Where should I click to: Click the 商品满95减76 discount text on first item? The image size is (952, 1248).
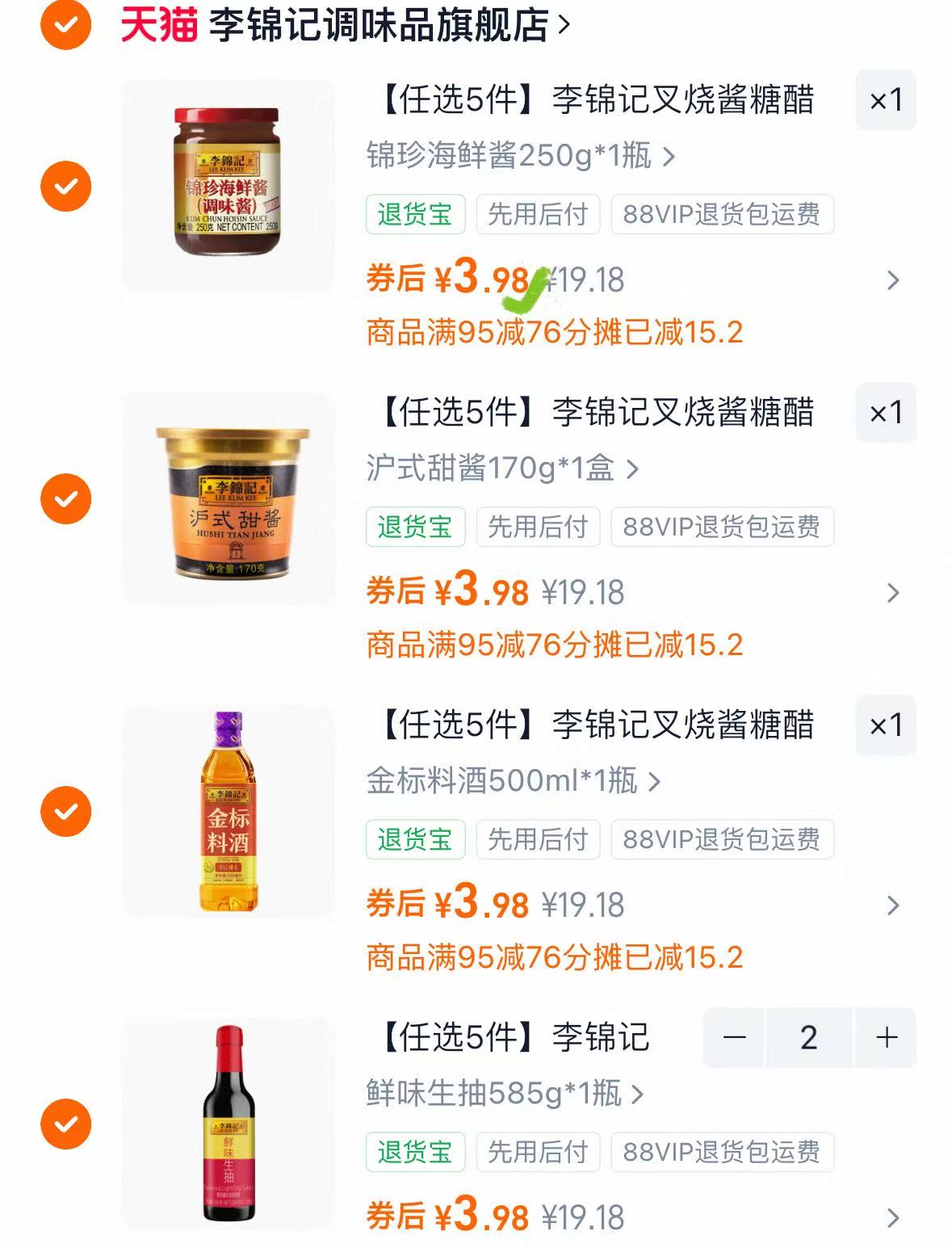point(557,330)
